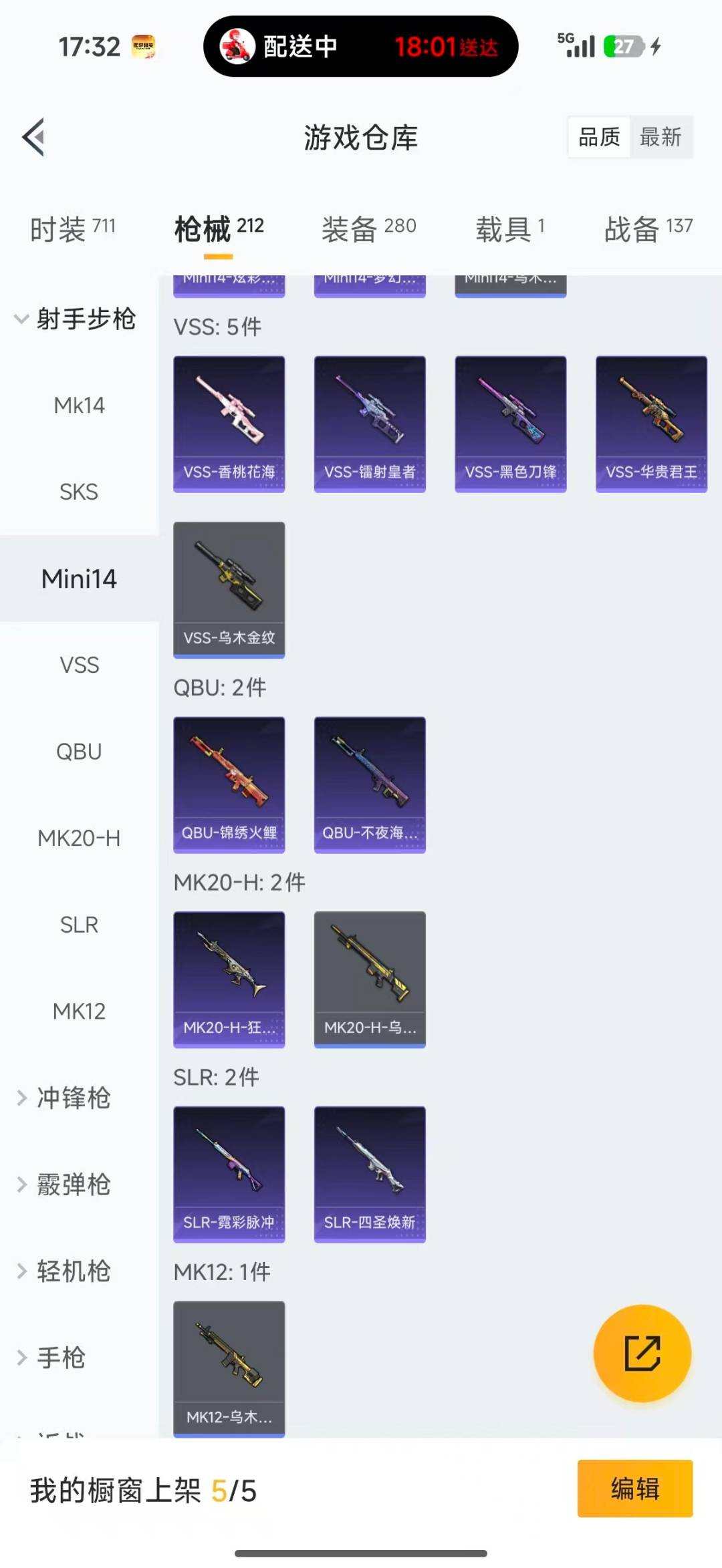The width and height of the screenshot is (722, 1568).
Task: Select SKS from the weapon list
Action: pyautogui.click(x=79, y=492)
